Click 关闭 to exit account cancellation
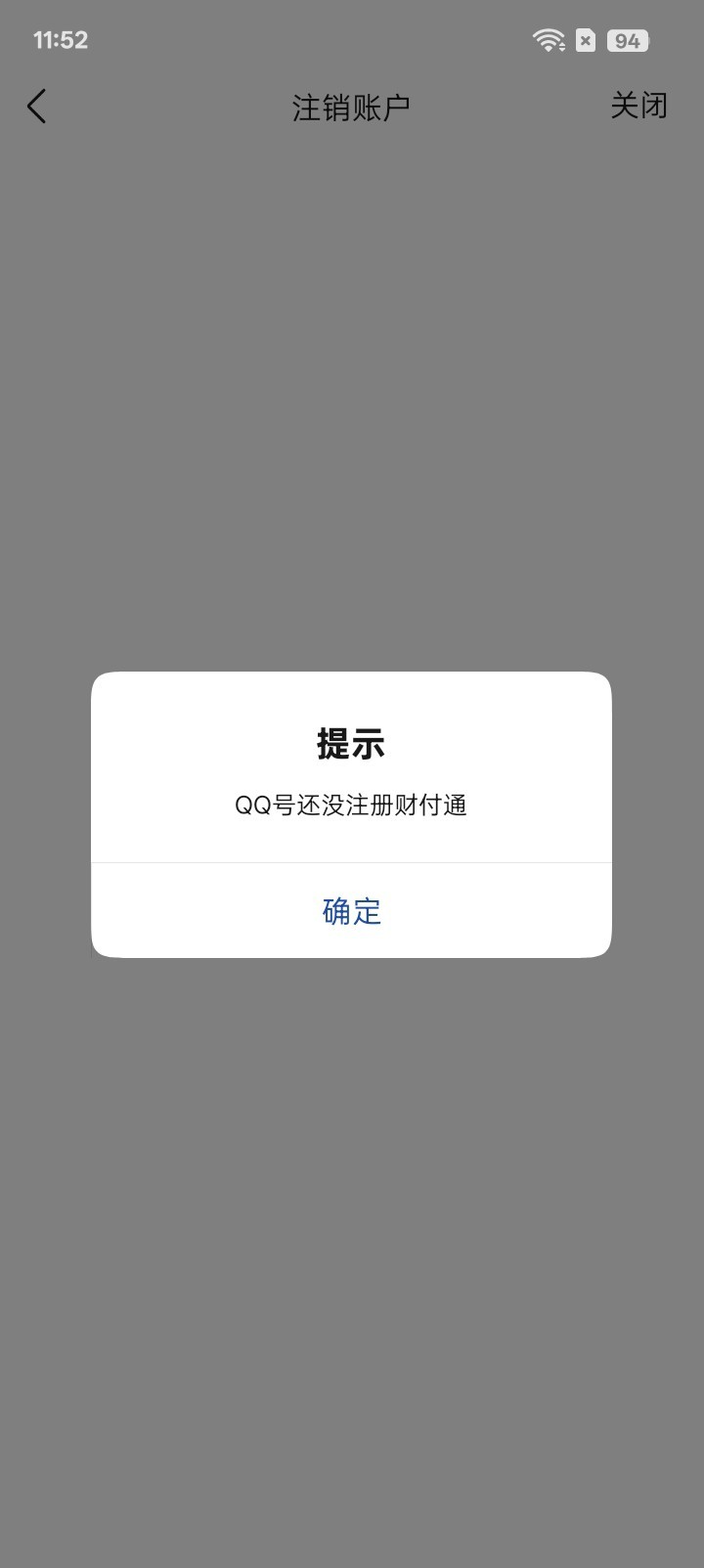The width and height of the screenshot is (704, 1568). 638,106
